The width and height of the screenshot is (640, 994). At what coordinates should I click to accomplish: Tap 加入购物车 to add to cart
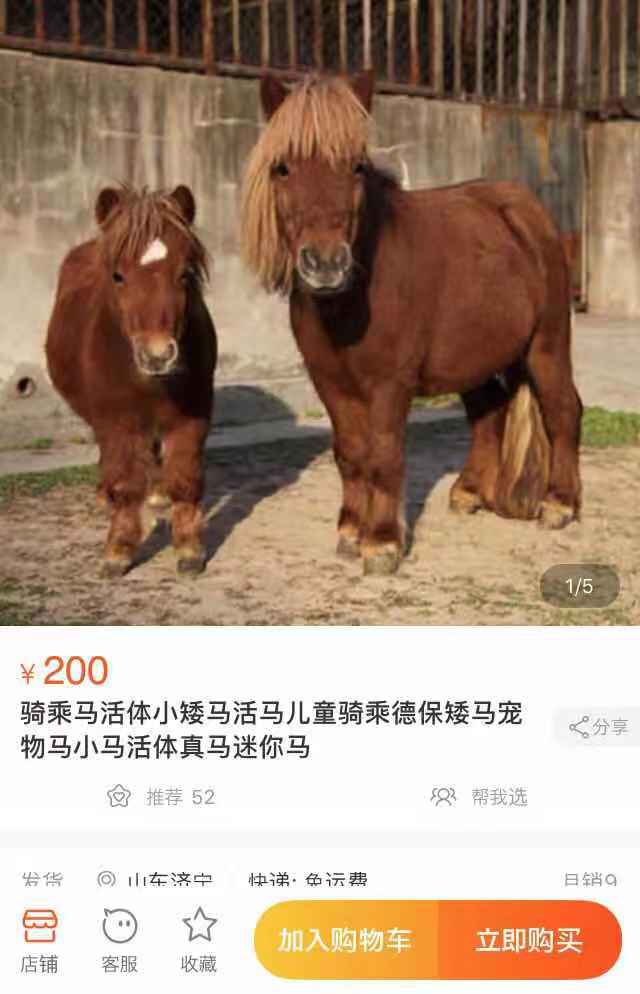point(345,940)
